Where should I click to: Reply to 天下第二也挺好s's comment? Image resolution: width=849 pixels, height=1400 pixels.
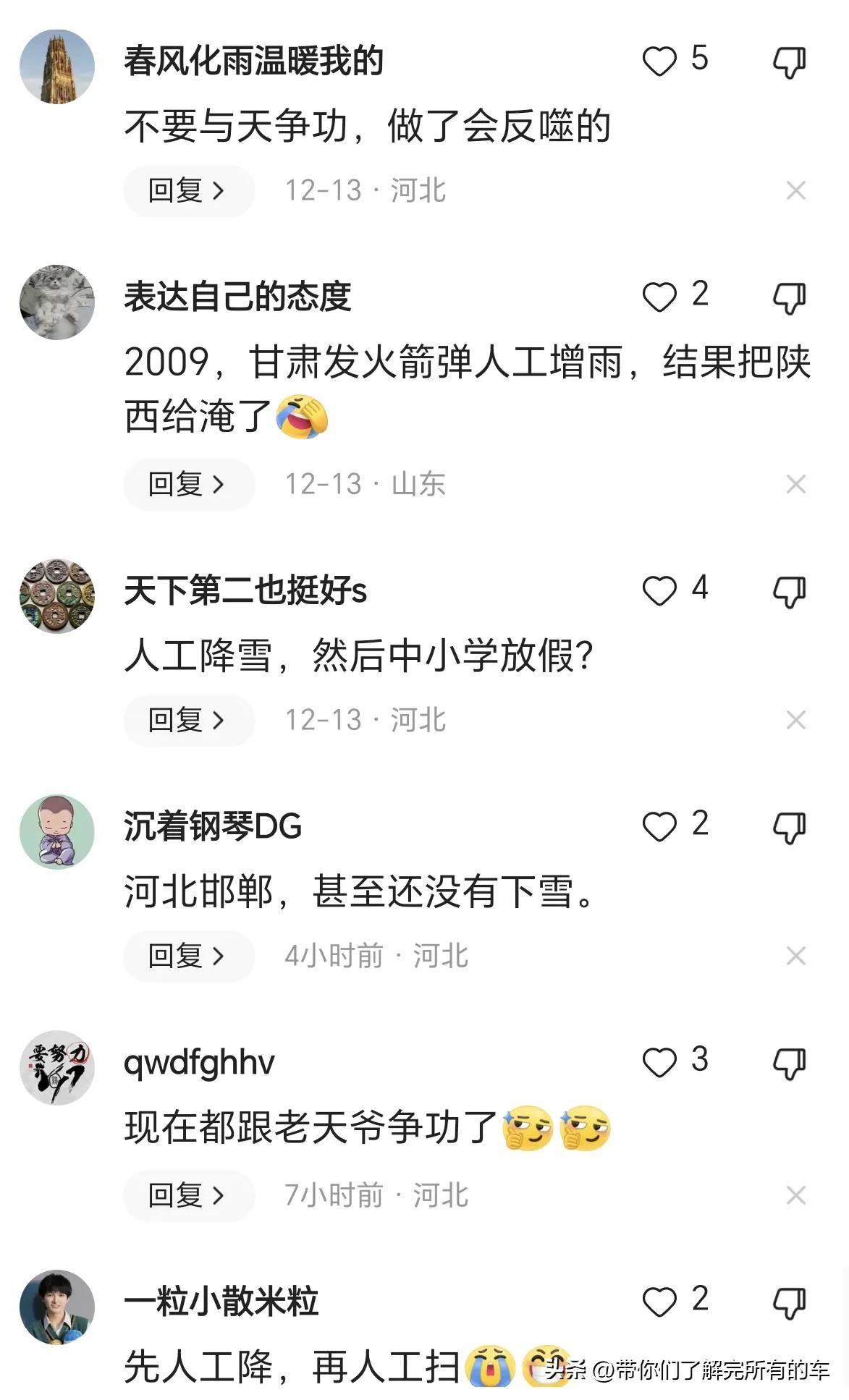point(188,720)
